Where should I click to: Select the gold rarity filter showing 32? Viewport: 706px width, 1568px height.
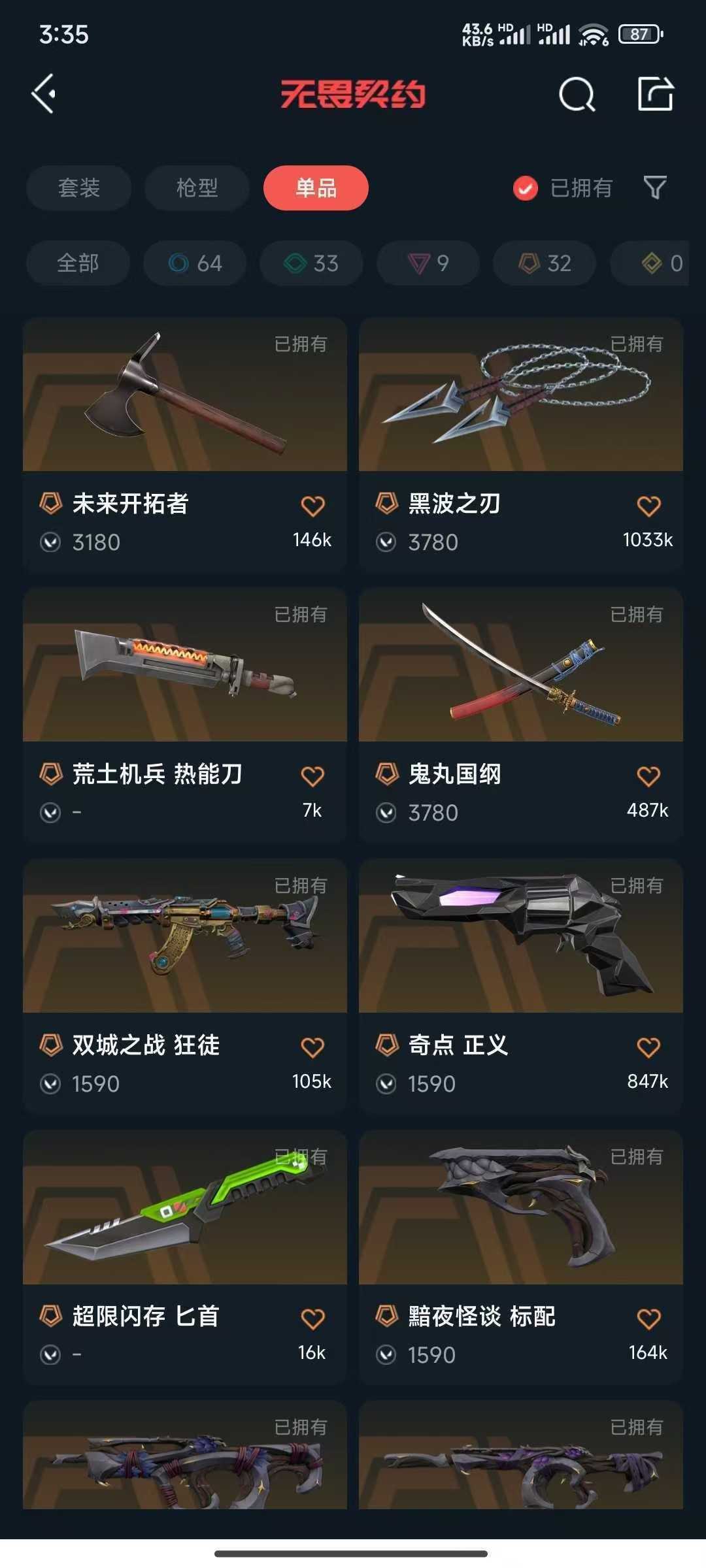click(x=543, y=263)
